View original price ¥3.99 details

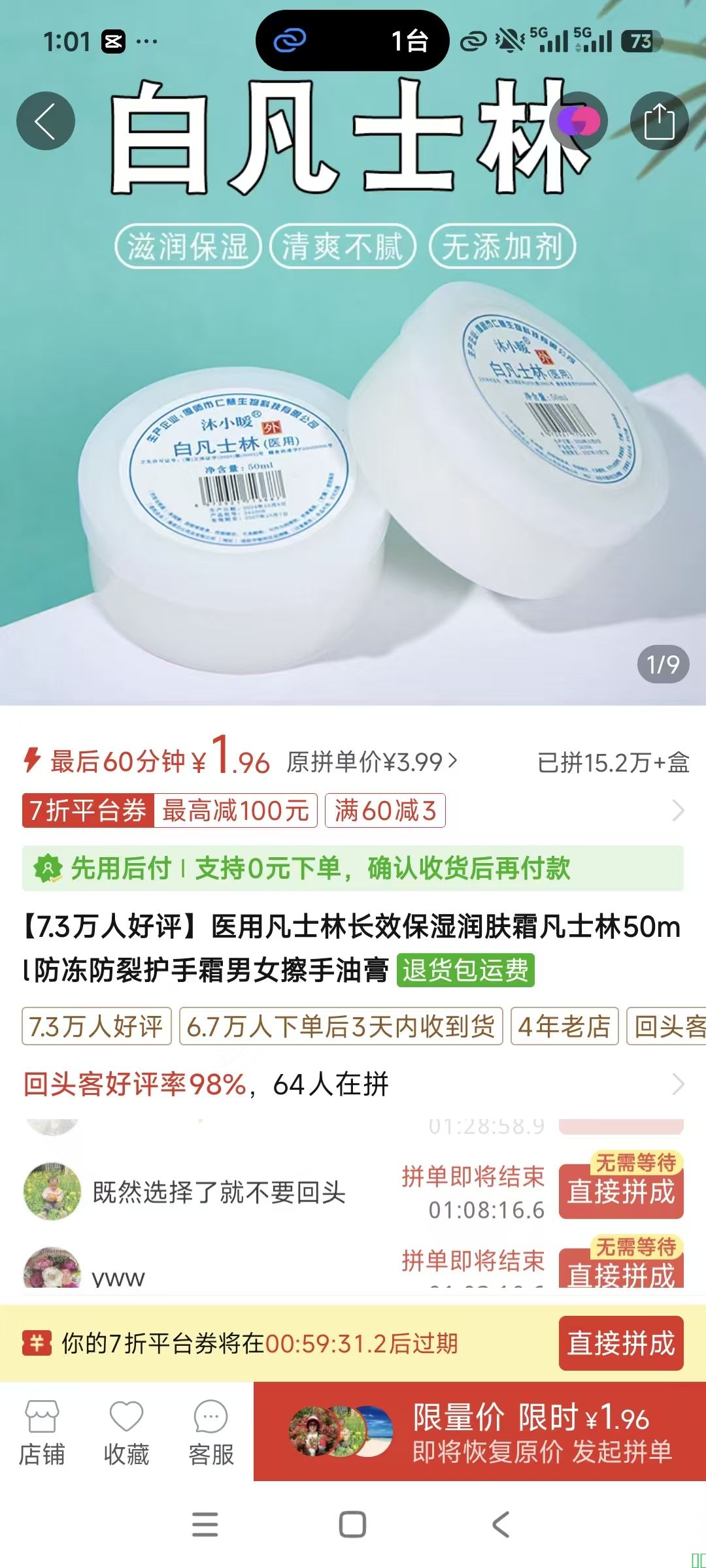click(x=371, y=762)
